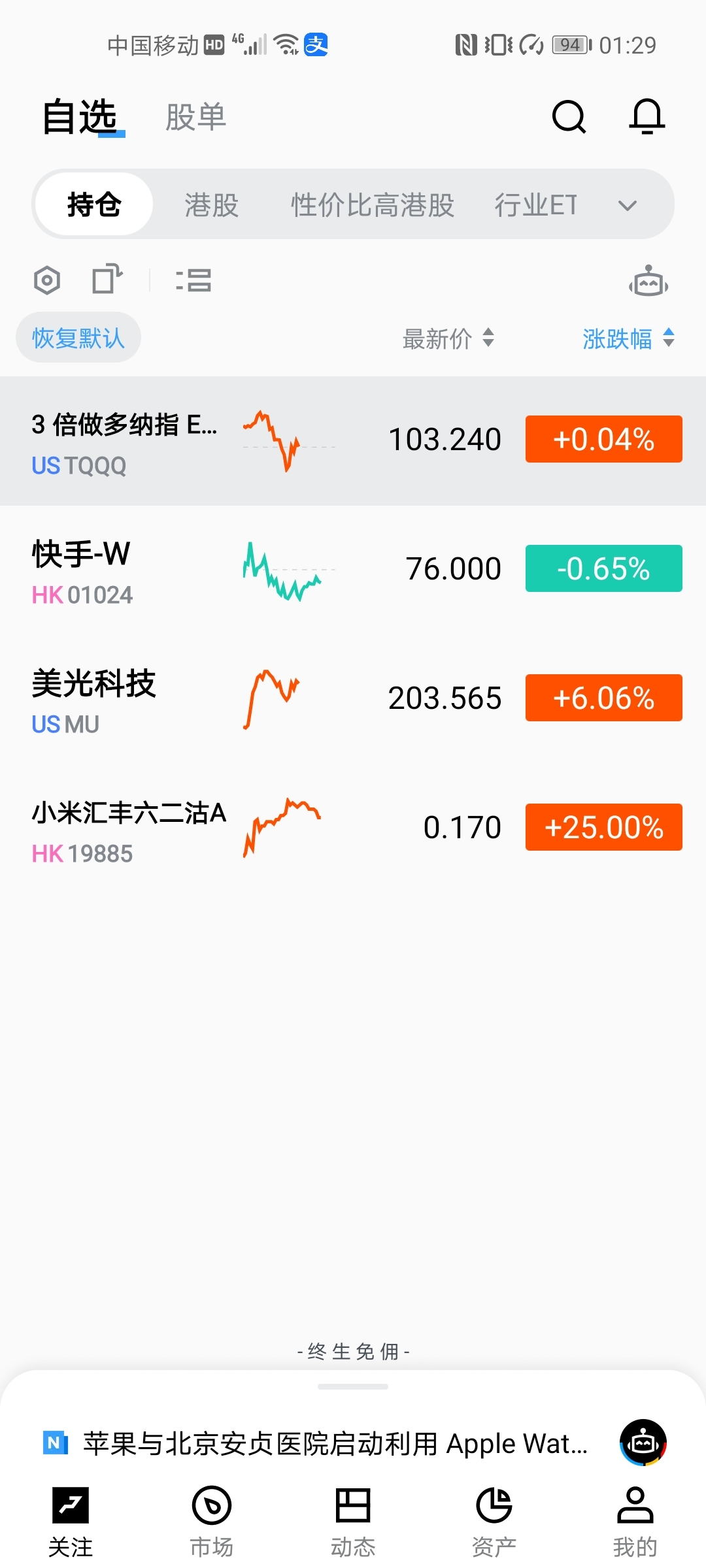Expand the watchlist groups dropdown arrow
The image size is (706, 1568).
tap(627, 206)
